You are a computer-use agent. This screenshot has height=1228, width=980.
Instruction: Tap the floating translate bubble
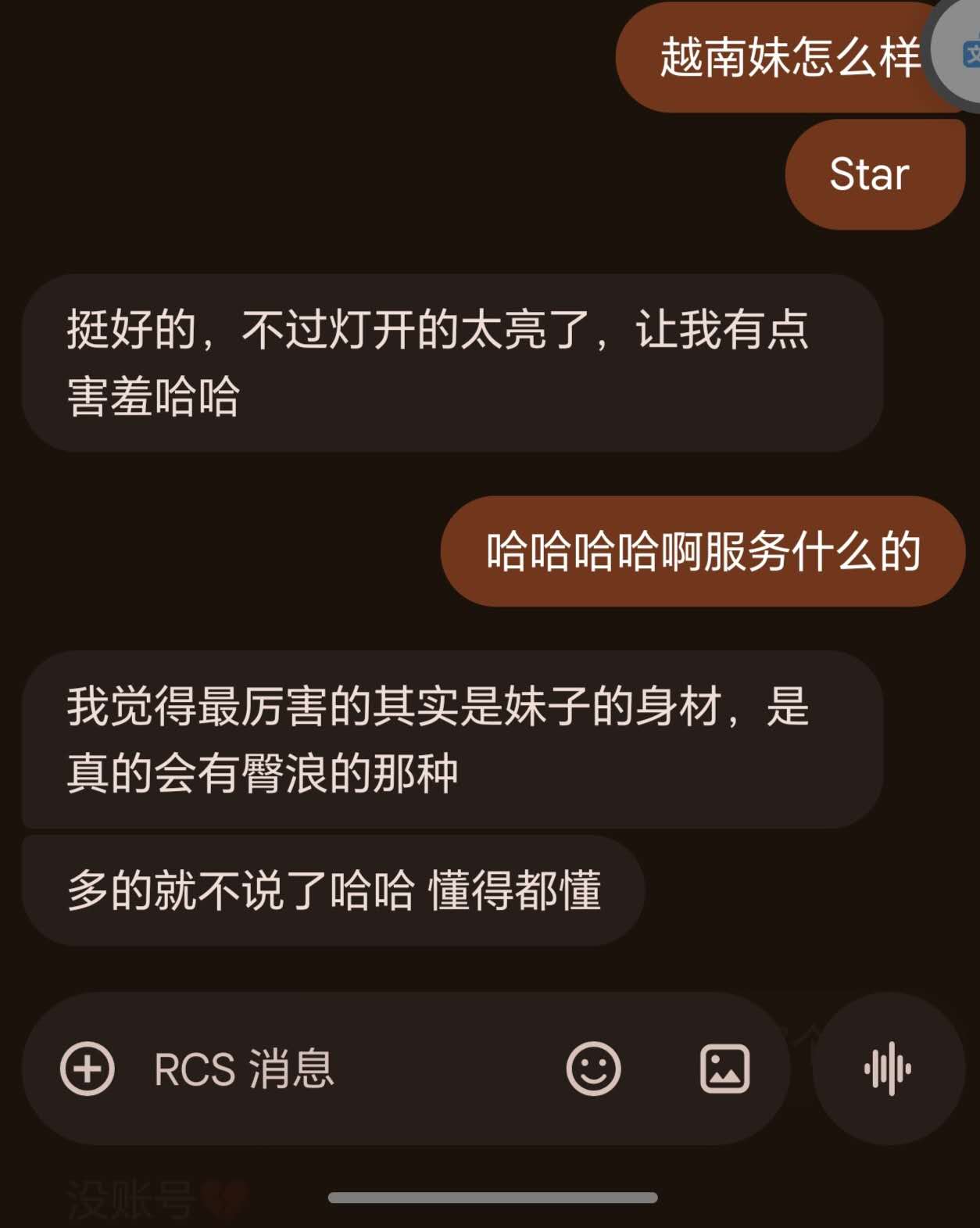(960, 53)
